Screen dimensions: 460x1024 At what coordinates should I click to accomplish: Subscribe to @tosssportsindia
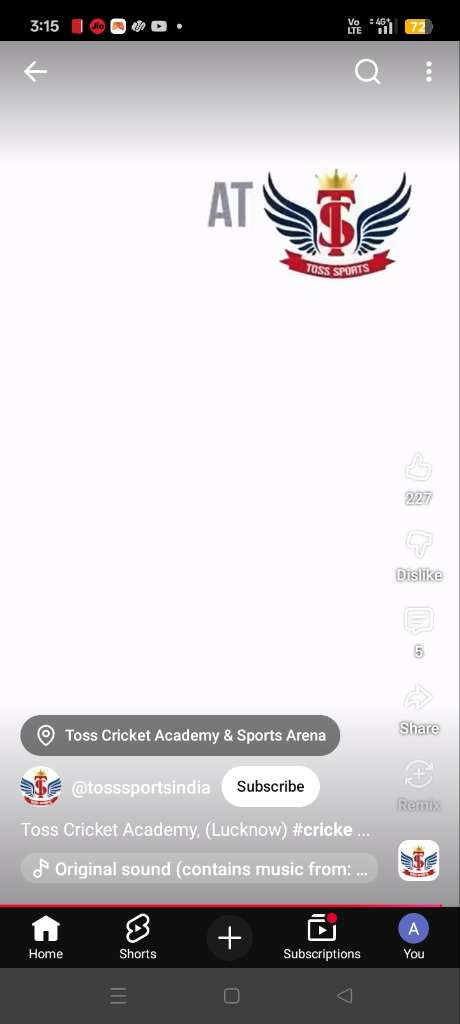coord(271,786)
